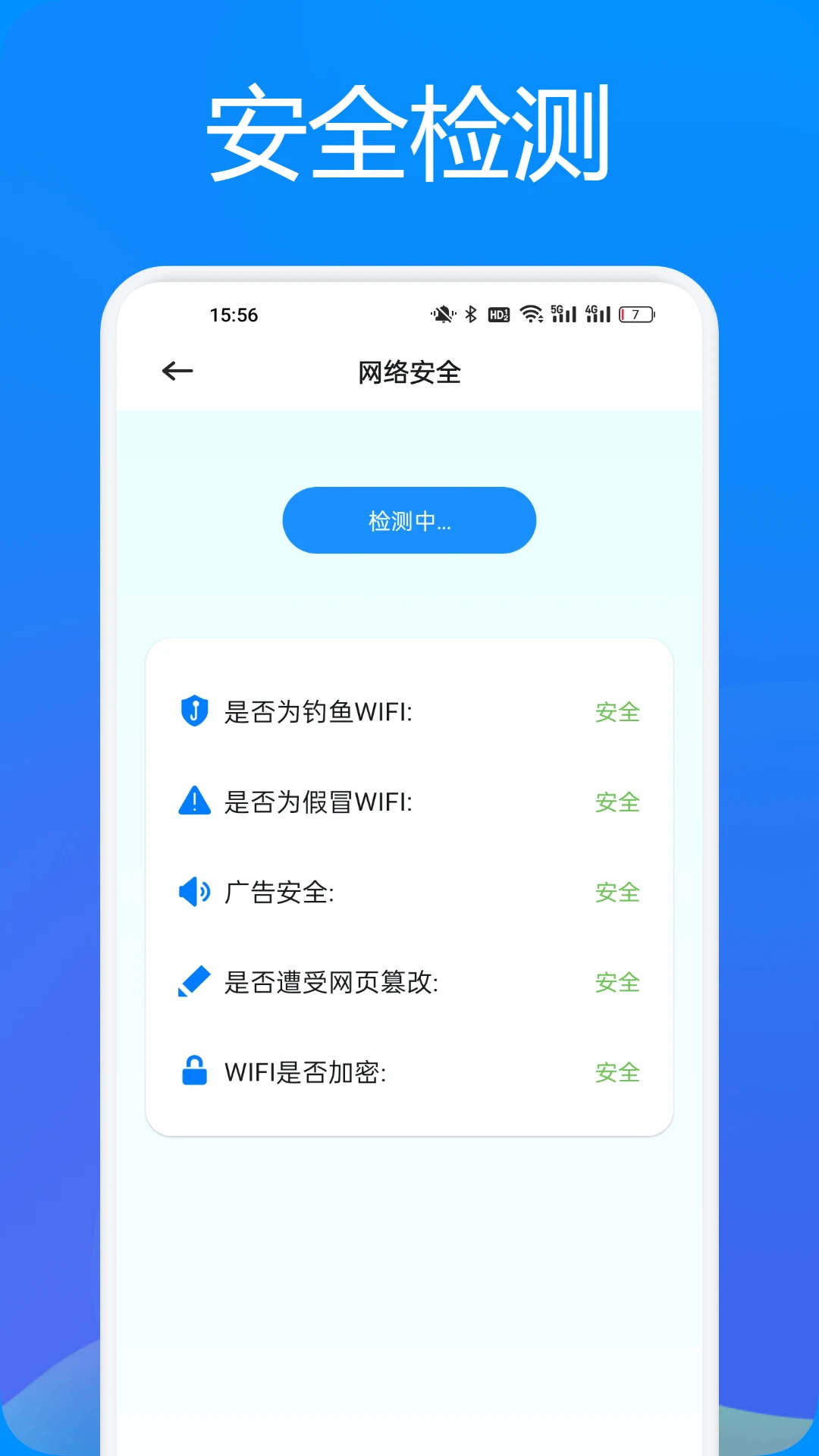
Task: Tap the security results card
Action: click(x=409, y=887)
